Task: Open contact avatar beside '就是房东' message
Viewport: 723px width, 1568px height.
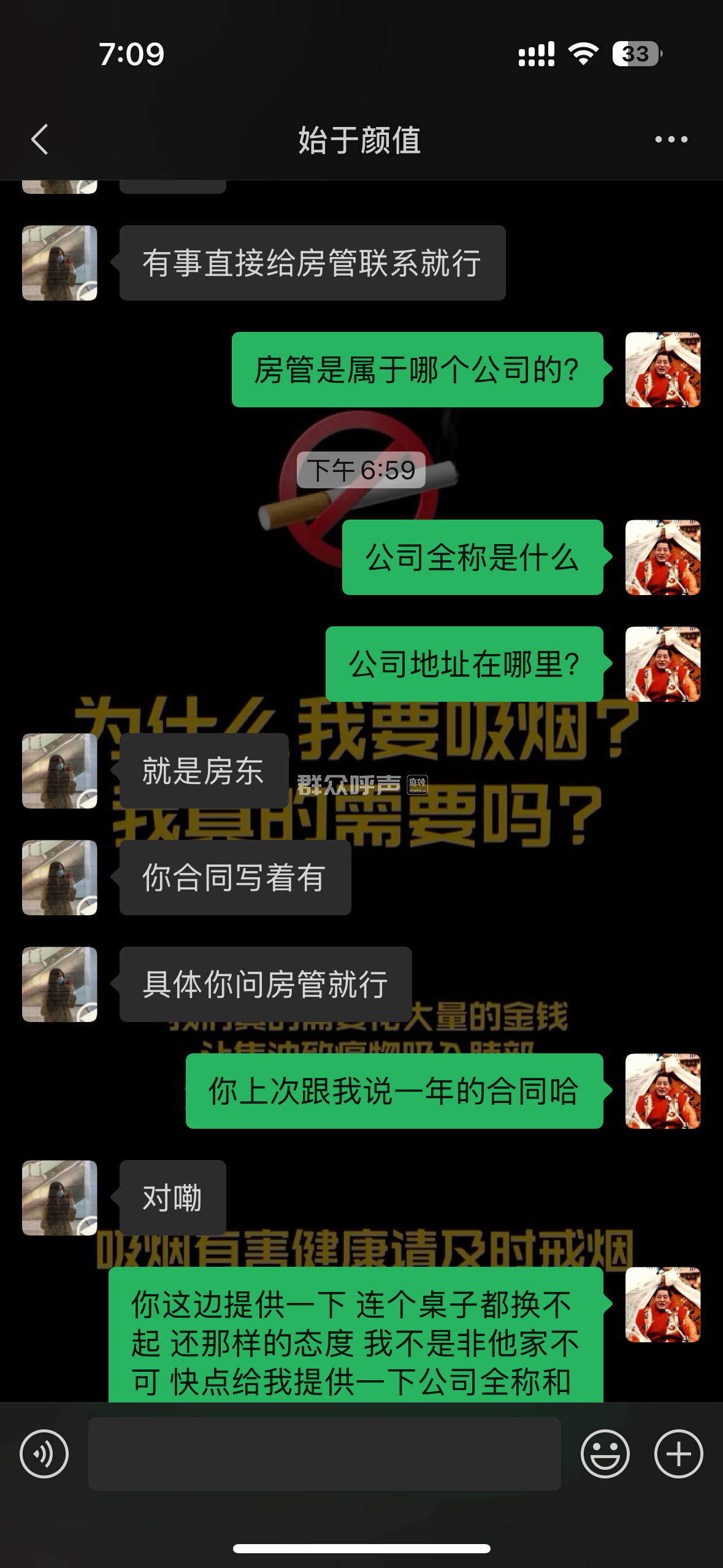Action: [x=59, y=771]
